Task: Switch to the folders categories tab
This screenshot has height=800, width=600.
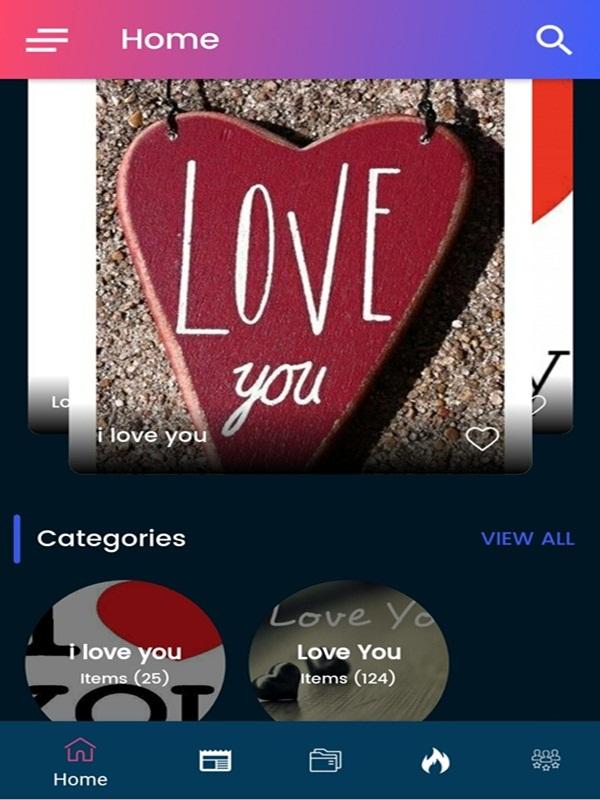Action: click(x=325, y=761)
